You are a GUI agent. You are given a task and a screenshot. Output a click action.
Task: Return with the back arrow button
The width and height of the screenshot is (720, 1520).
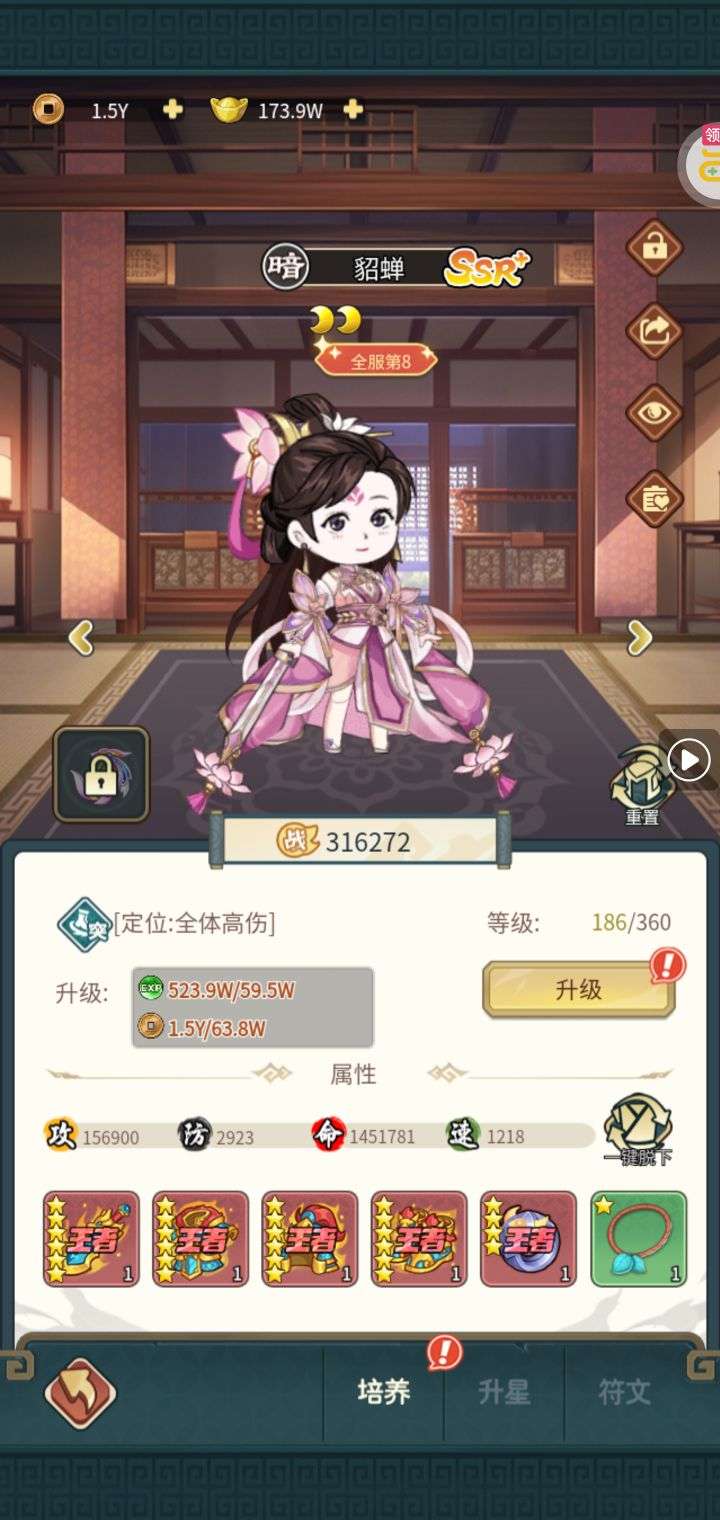(80, 1393)
